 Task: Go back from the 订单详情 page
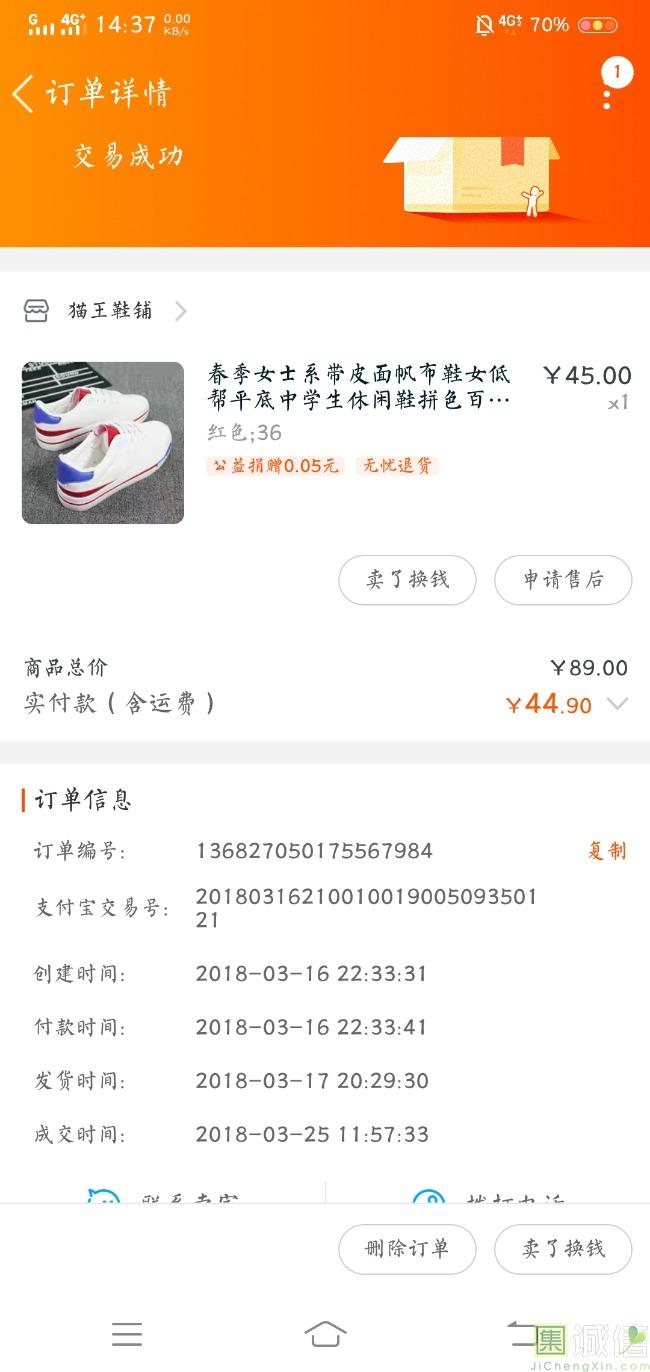tap(24, 94)
